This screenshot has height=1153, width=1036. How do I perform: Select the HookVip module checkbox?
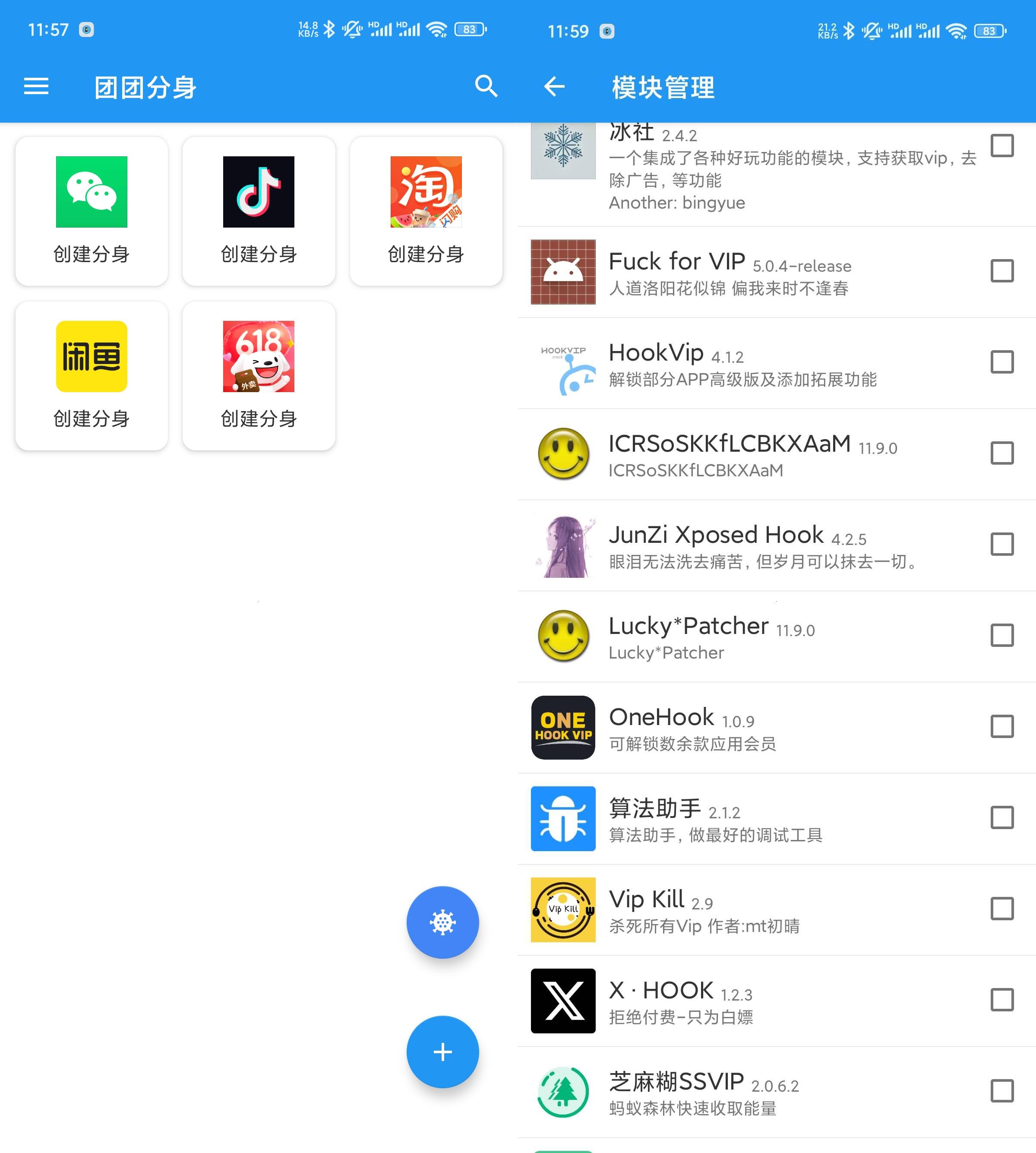click(x=1002, y=362)
